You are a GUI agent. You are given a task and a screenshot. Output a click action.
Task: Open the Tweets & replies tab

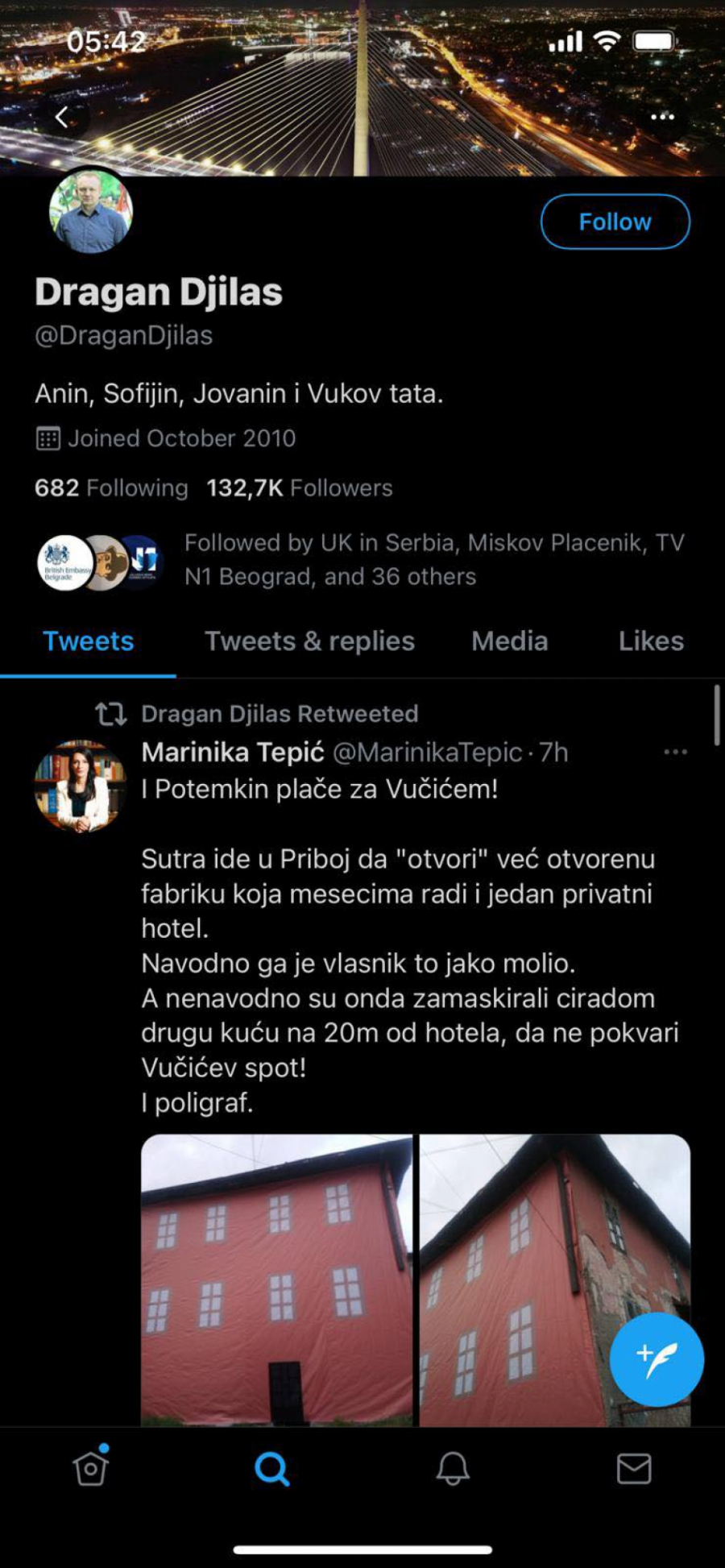tap(309, 641)
